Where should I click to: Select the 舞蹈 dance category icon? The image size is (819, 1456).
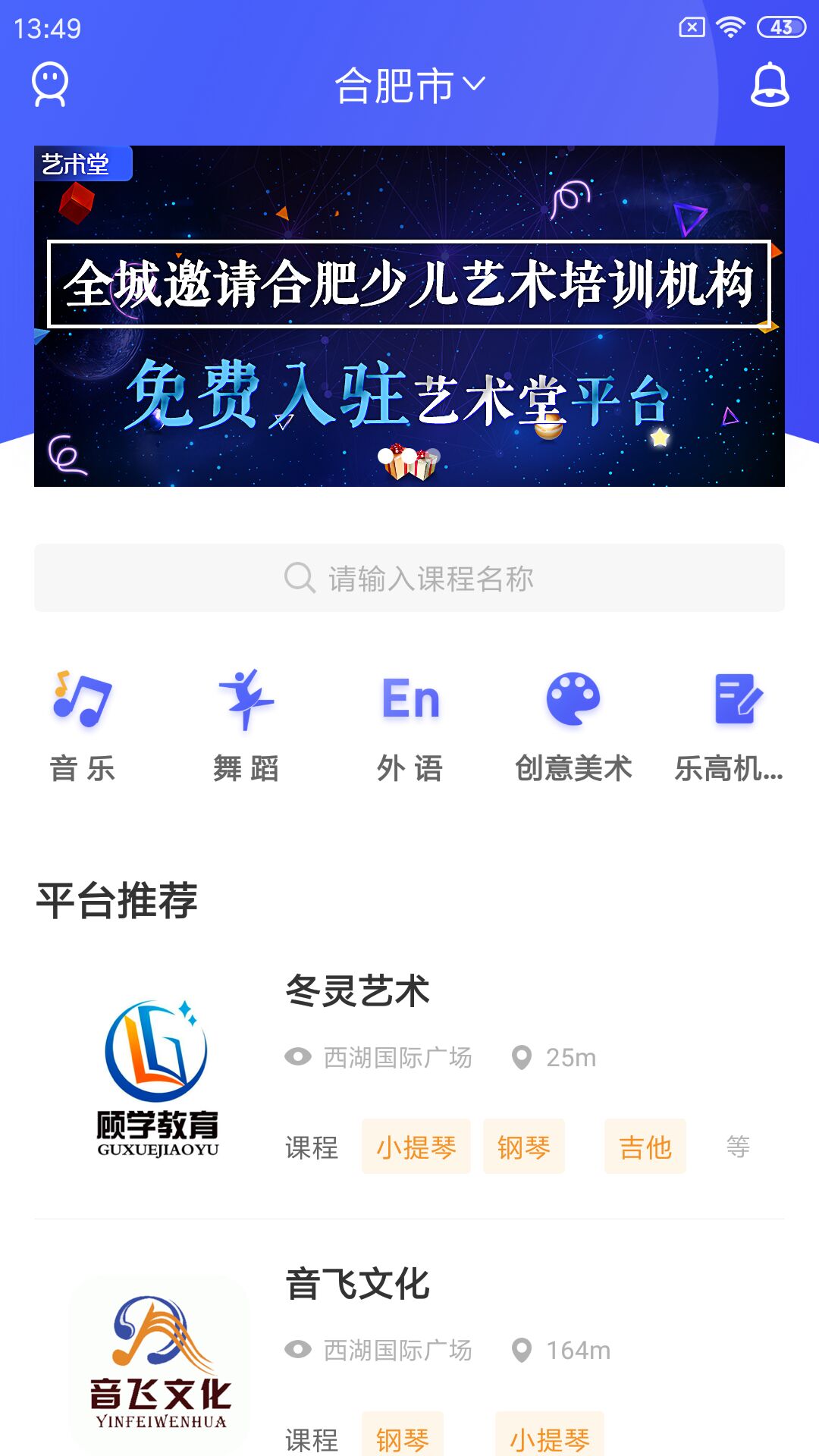[x=245, y=698]
